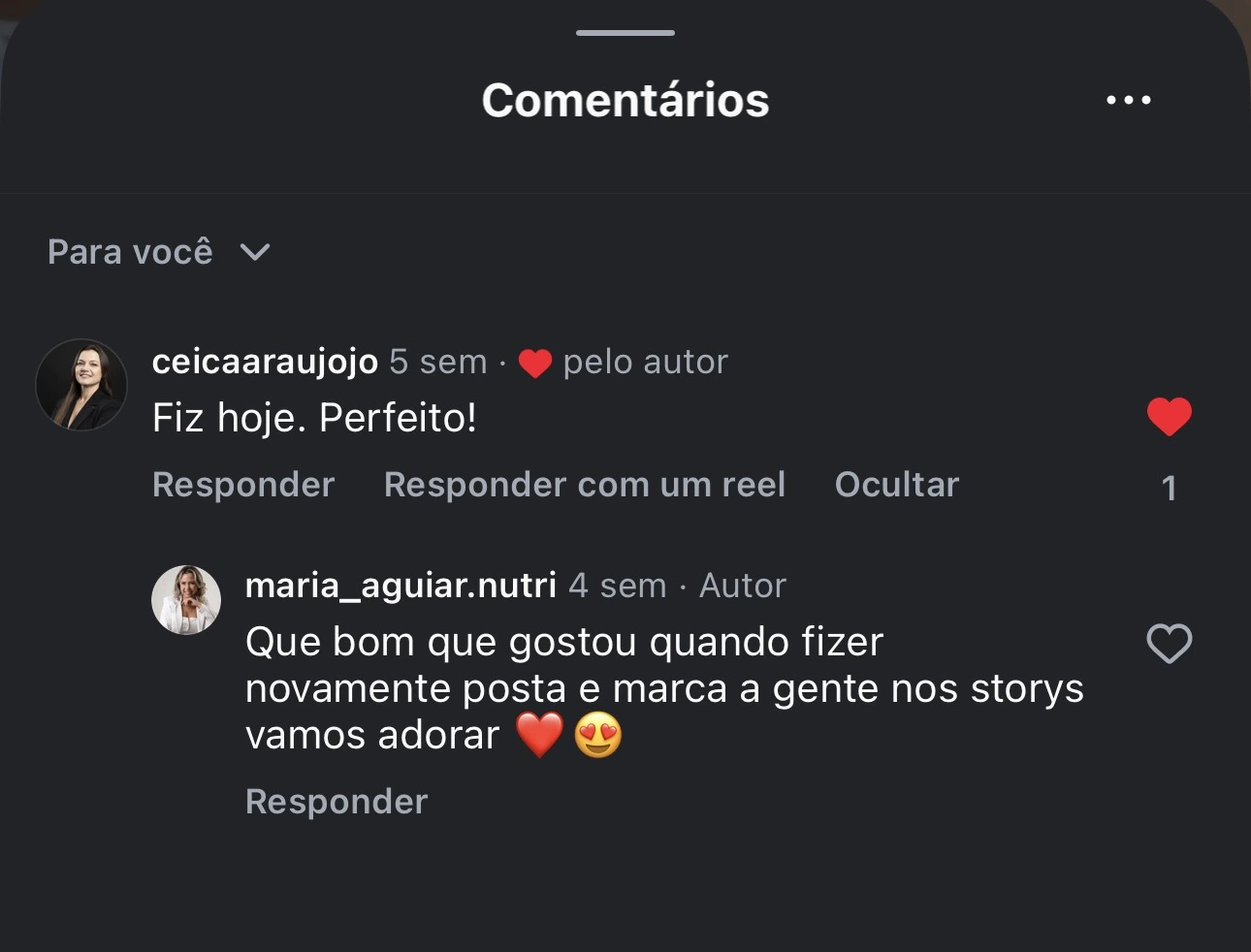
Task: Unlike ceicaaraujojo's comment with the red heart
Action: tap(1169, 417)
